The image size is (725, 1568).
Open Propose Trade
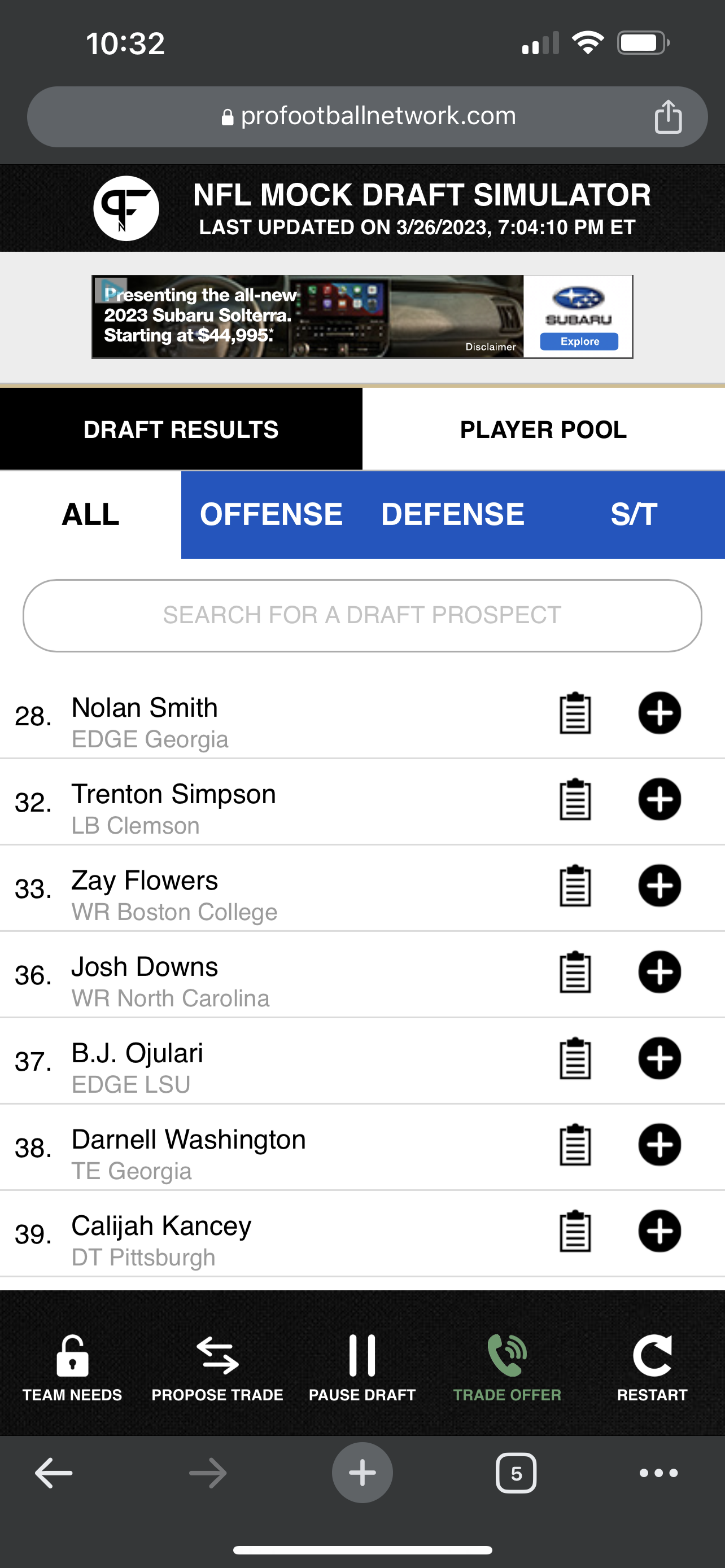(x=217, y=1368)
